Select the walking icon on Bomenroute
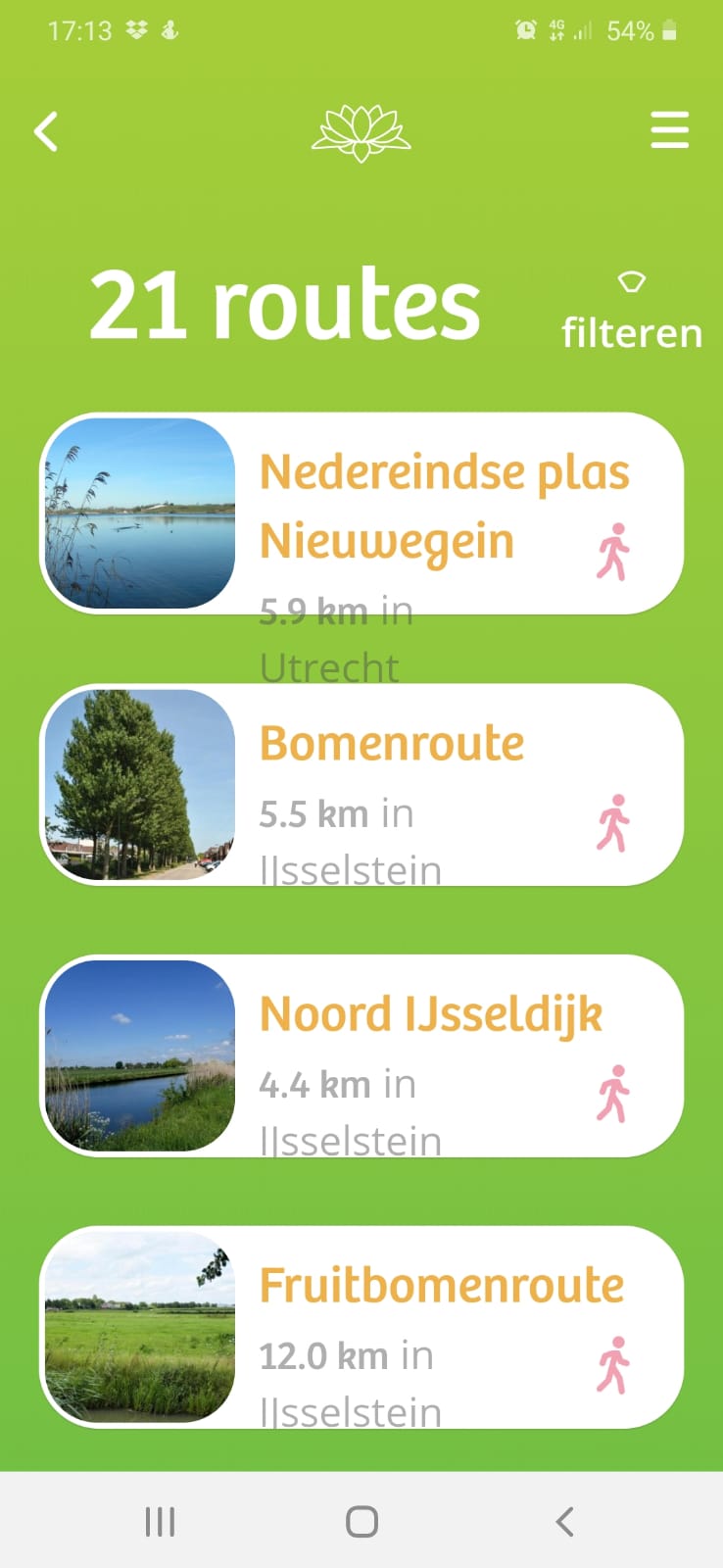Screen dimensions: 723x1568 pyautogui.click(x=614, y=823)
